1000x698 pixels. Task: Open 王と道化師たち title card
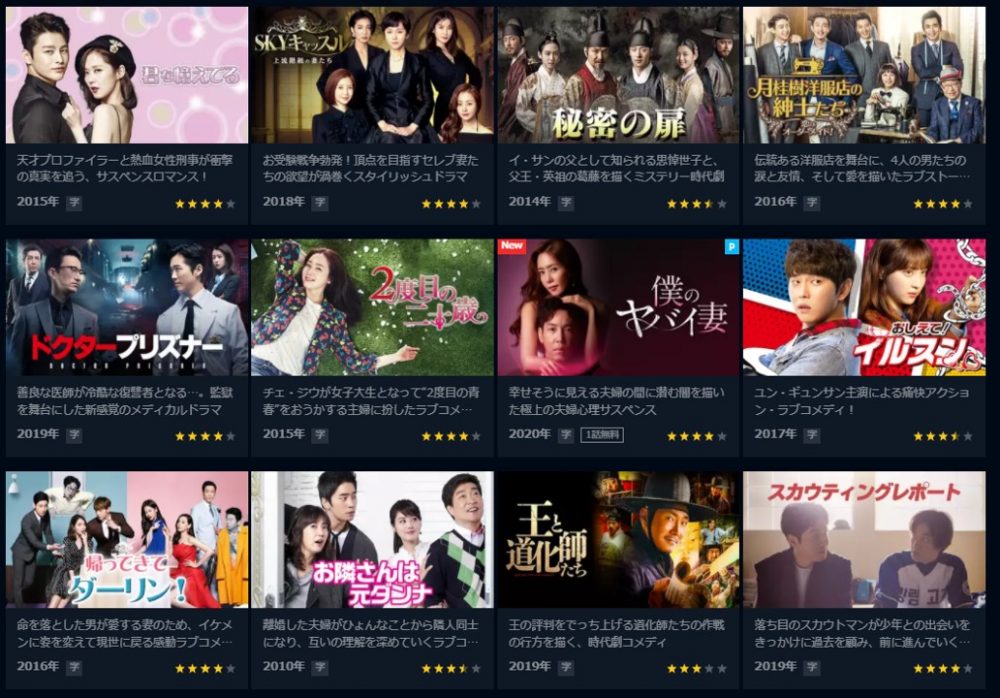click(x=618, y=540)
